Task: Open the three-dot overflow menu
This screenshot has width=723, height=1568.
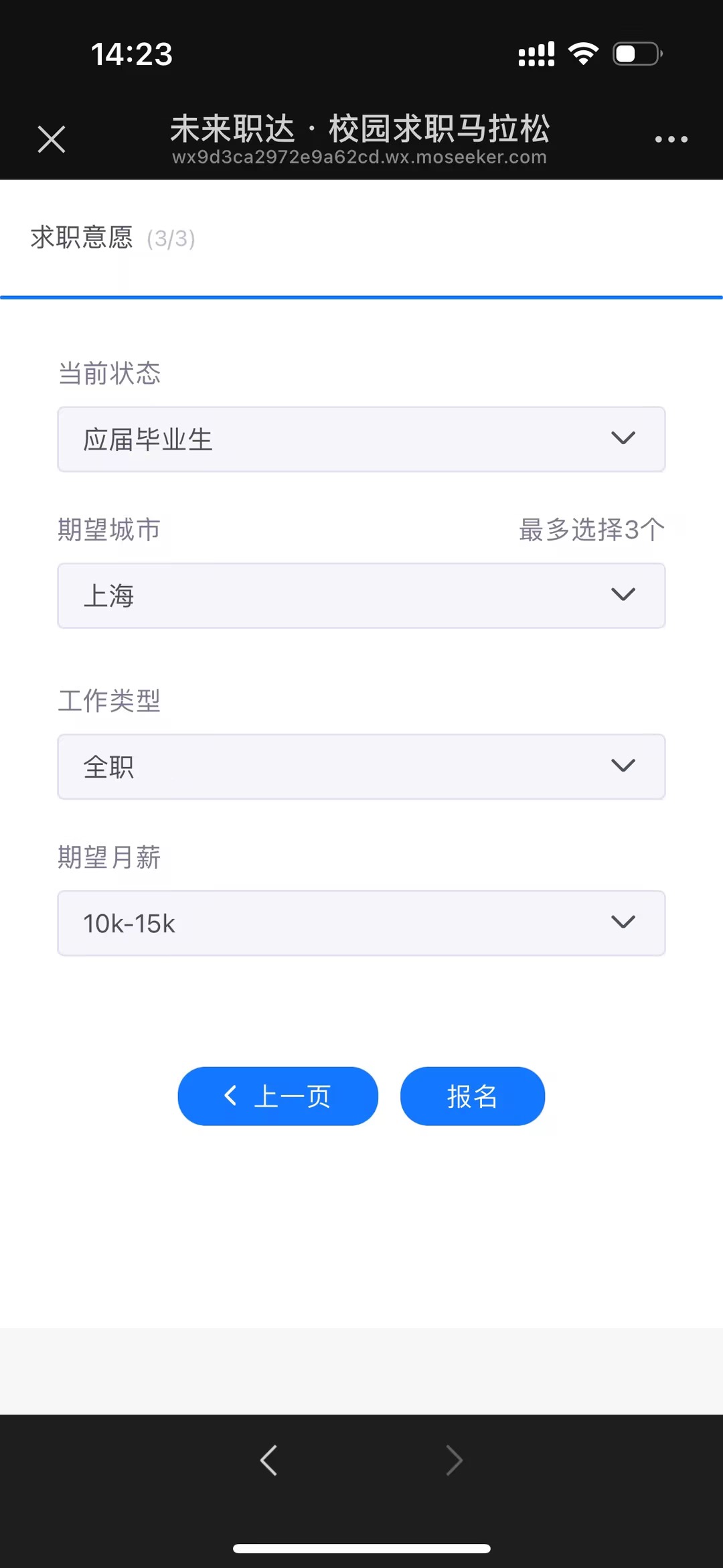Action: point(671,139)
